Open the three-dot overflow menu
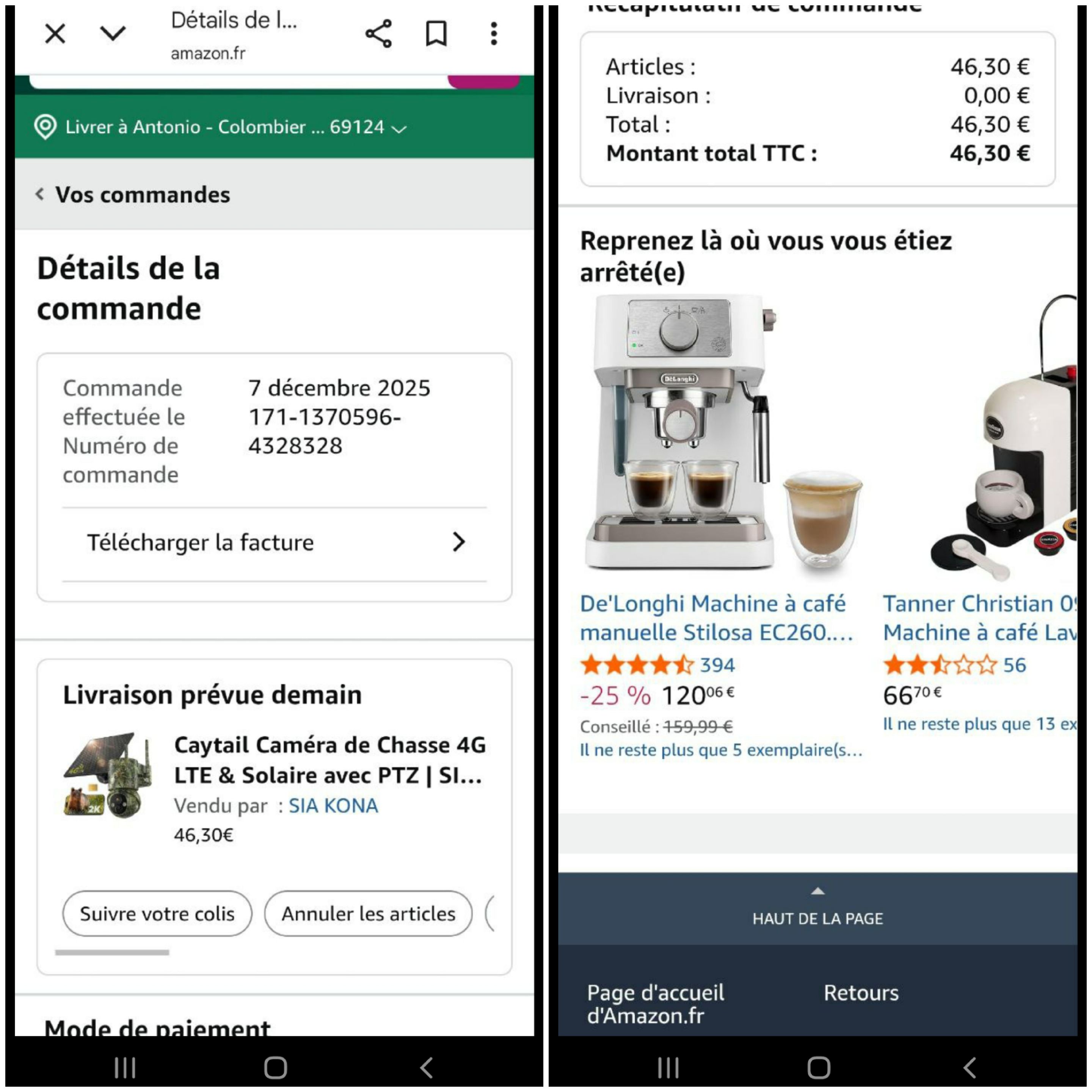The image size is (1092, 1092). click(x=493, y=33)
